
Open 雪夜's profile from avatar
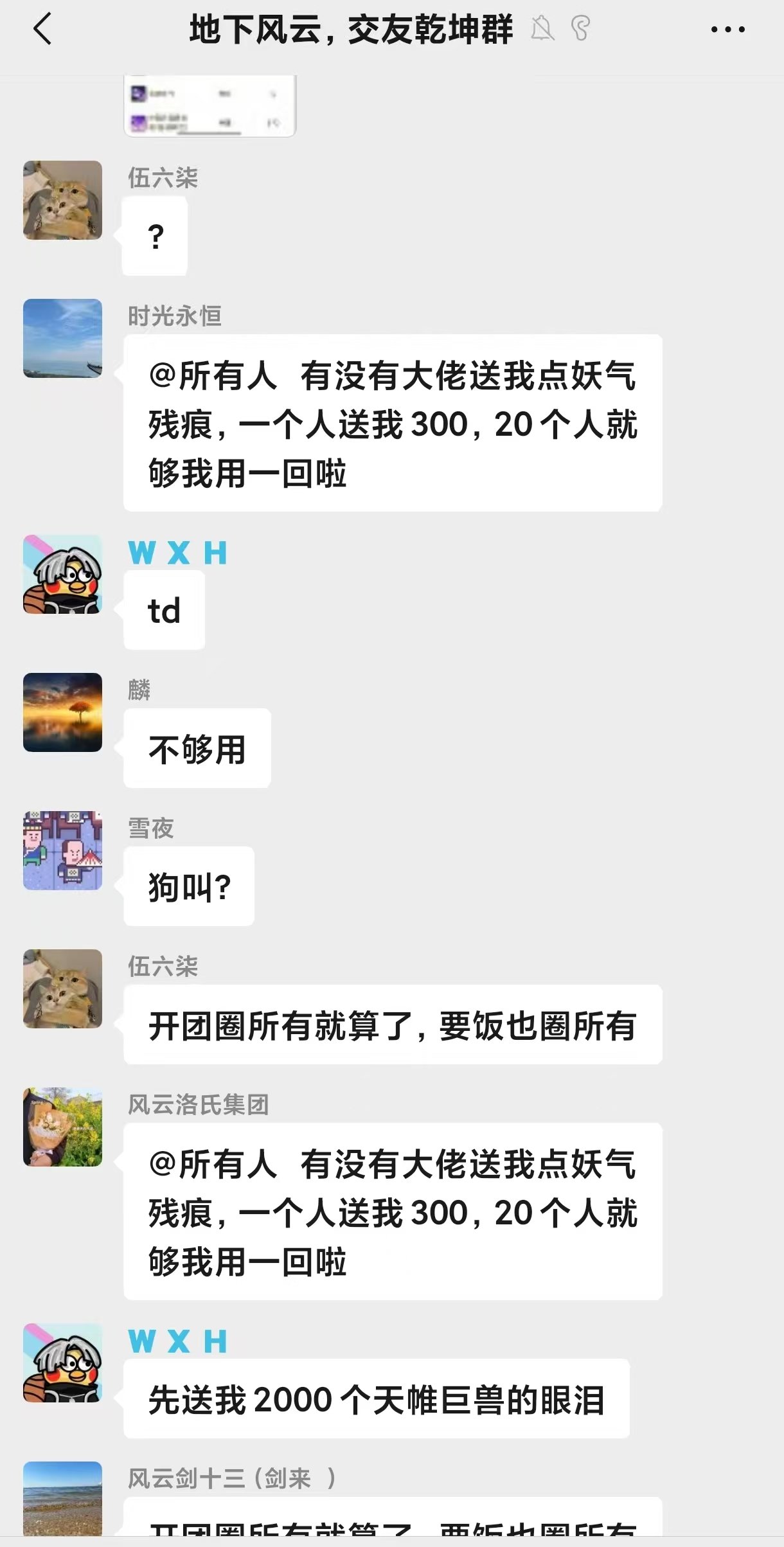pyautogui.click(x=62, y=850)
